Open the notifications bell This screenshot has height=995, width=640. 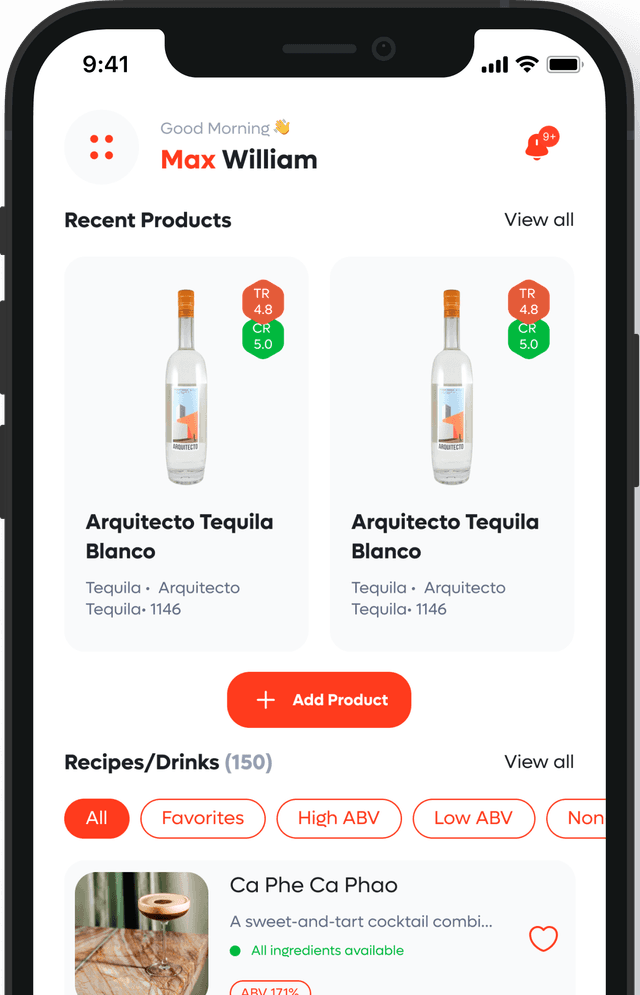click(x=538, y=147)
